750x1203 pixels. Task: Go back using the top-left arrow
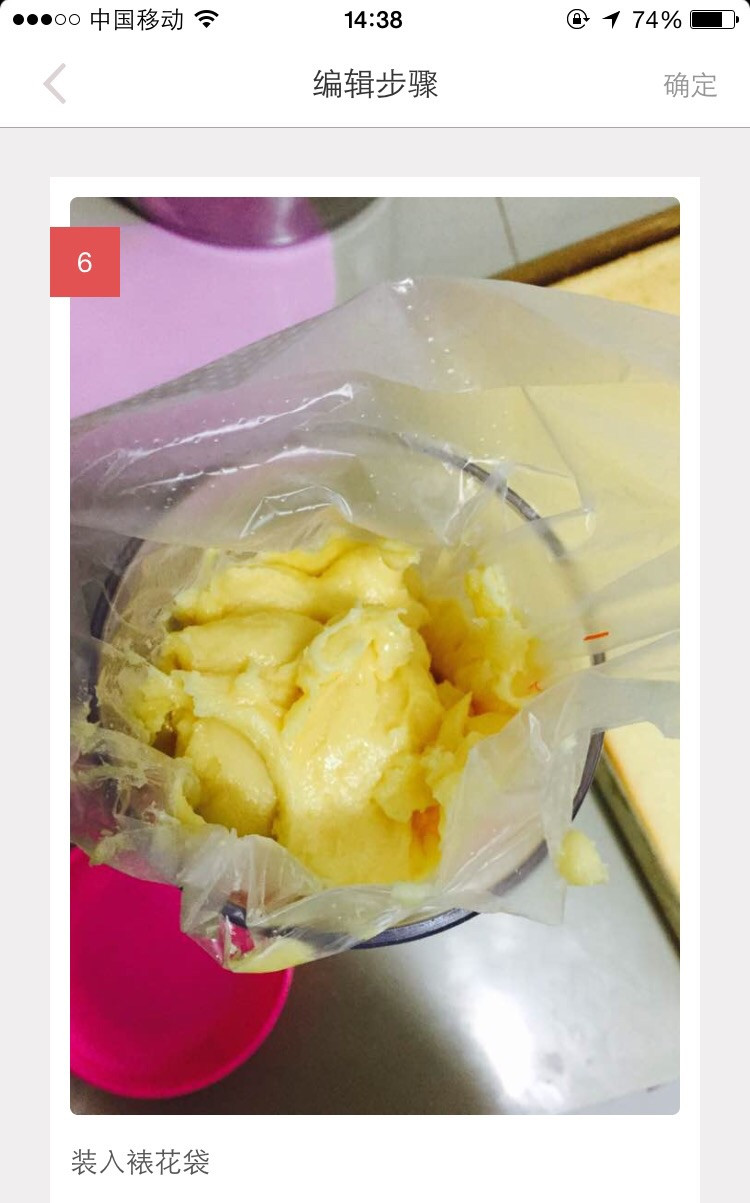click(55, 85)
